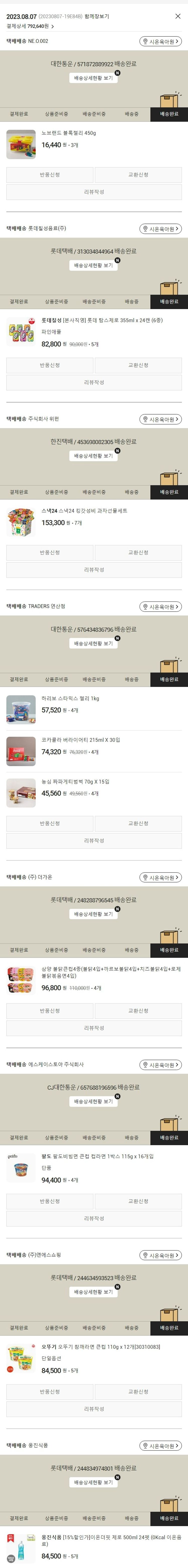188x1568 pixels.
Task: Tap 시온육아원 button for 웅진식품 shipment
Action: pos(161,1446)
